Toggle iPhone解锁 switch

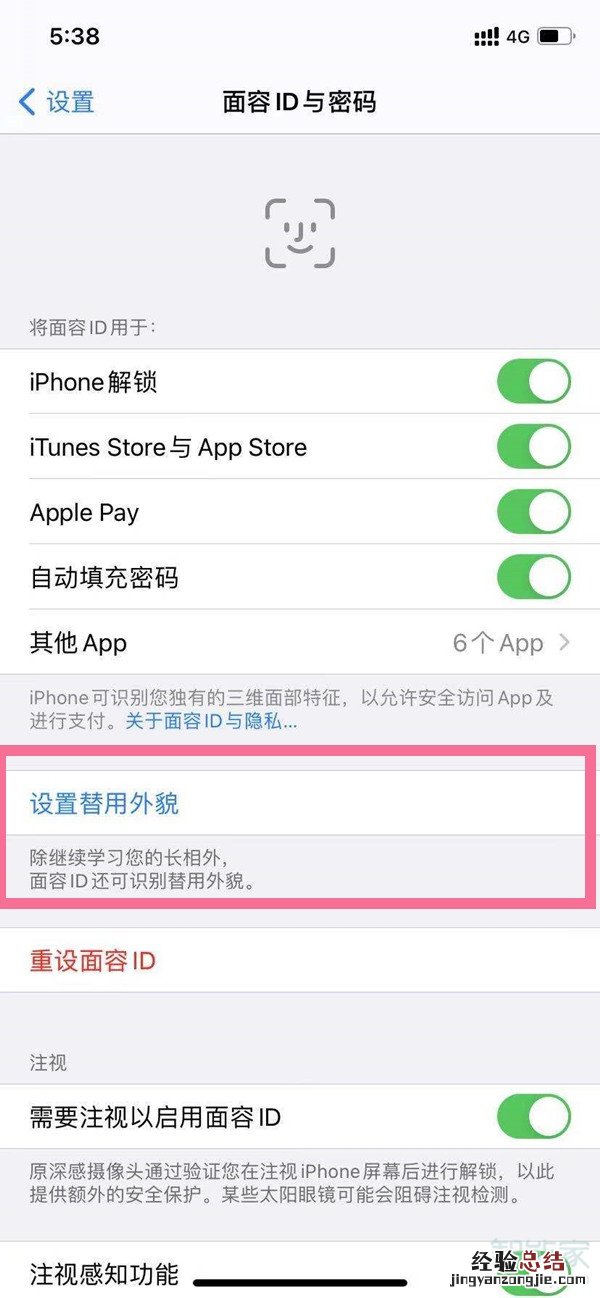(533, 382)
